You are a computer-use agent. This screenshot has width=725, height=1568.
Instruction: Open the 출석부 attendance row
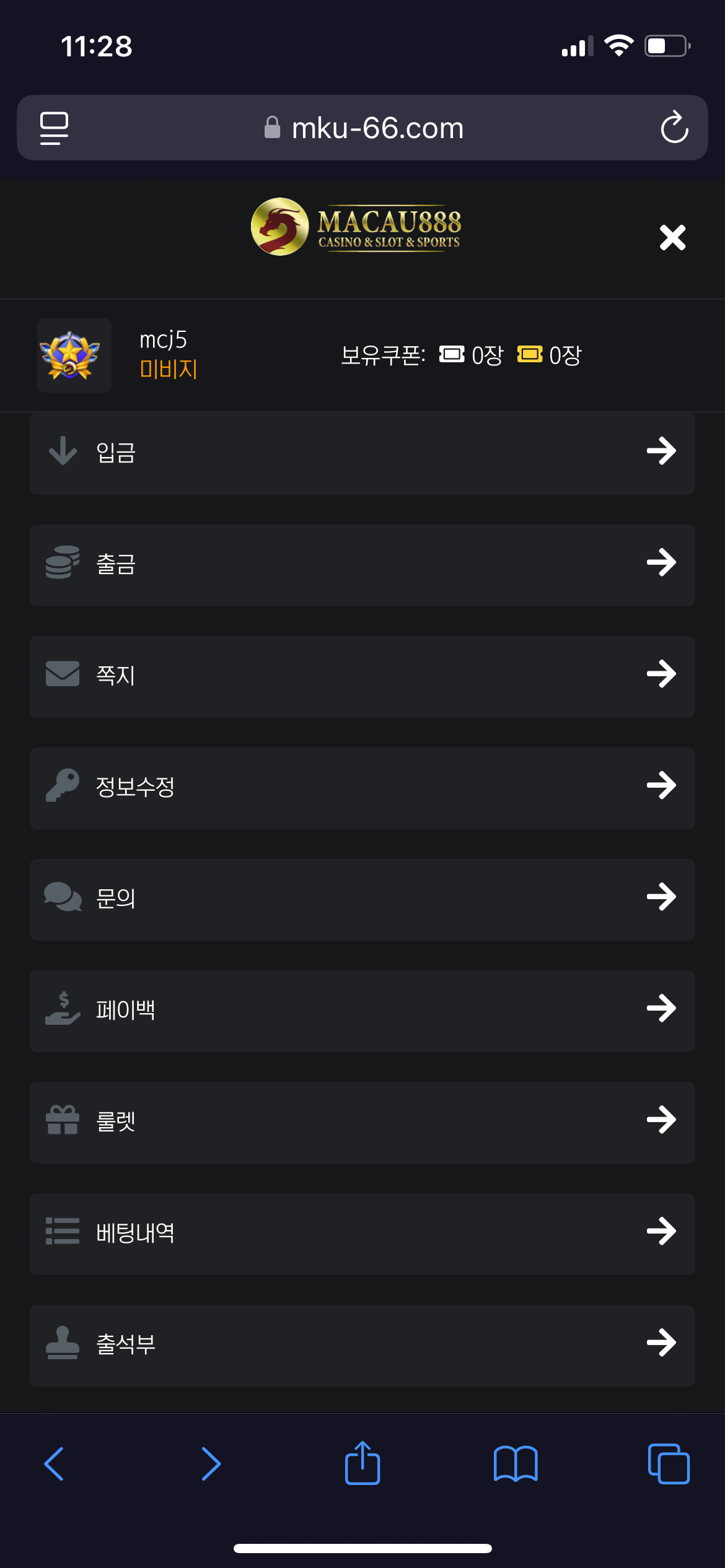point(362,1346)
